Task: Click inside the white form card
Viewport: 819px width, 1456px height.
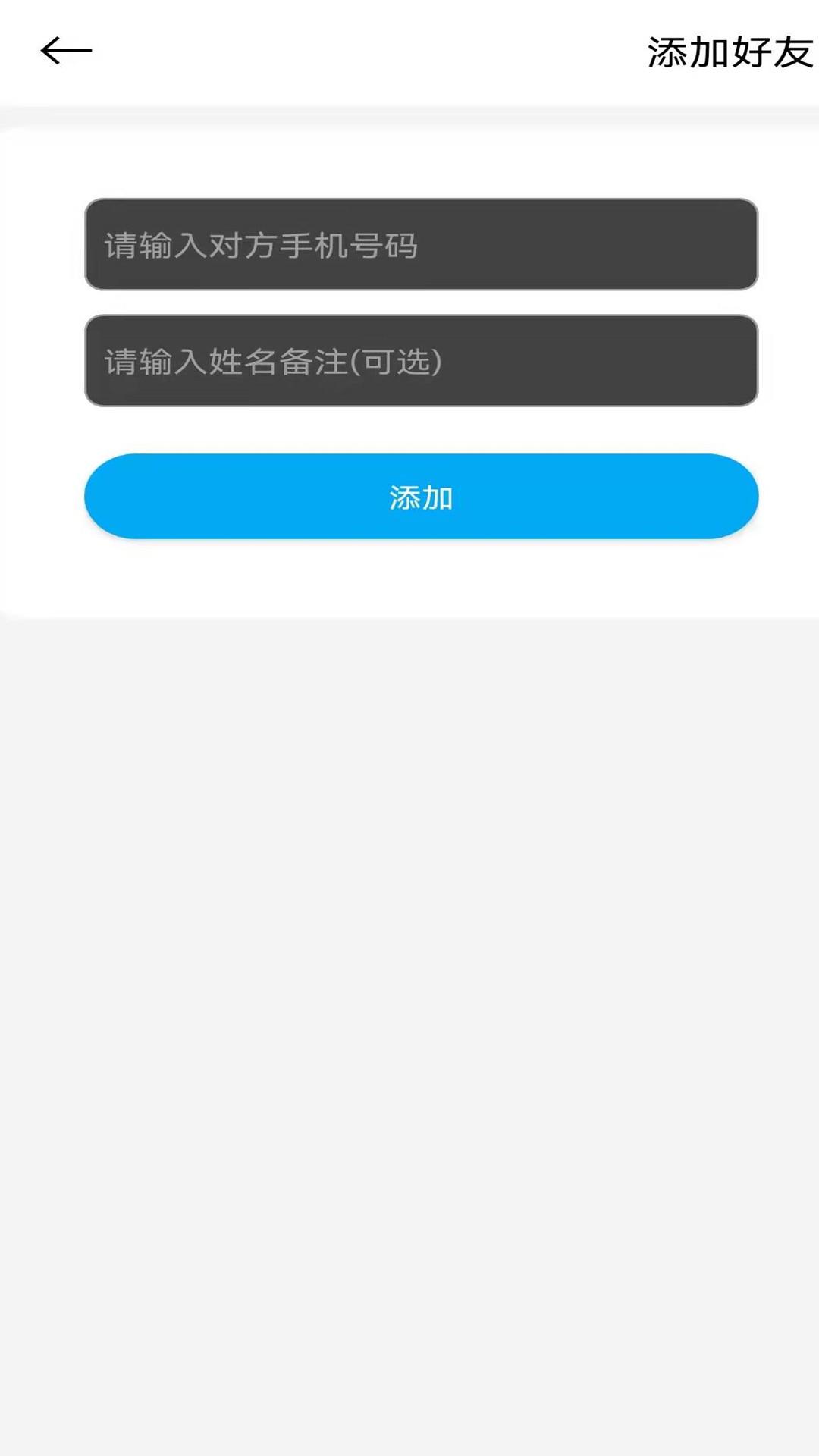Action: click(409, 576)
